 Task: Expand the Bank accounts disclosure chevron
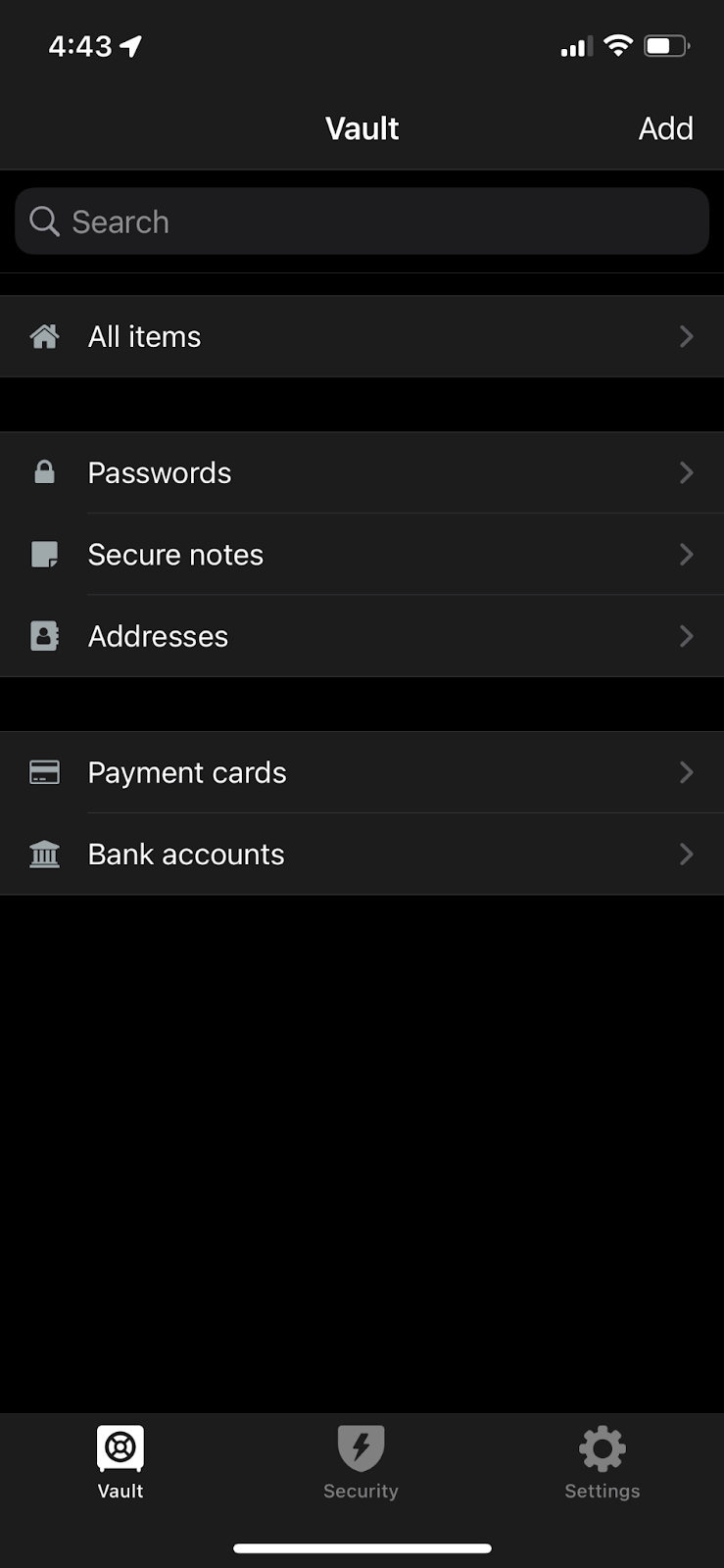pyautogui.click(x=687, y=854)
